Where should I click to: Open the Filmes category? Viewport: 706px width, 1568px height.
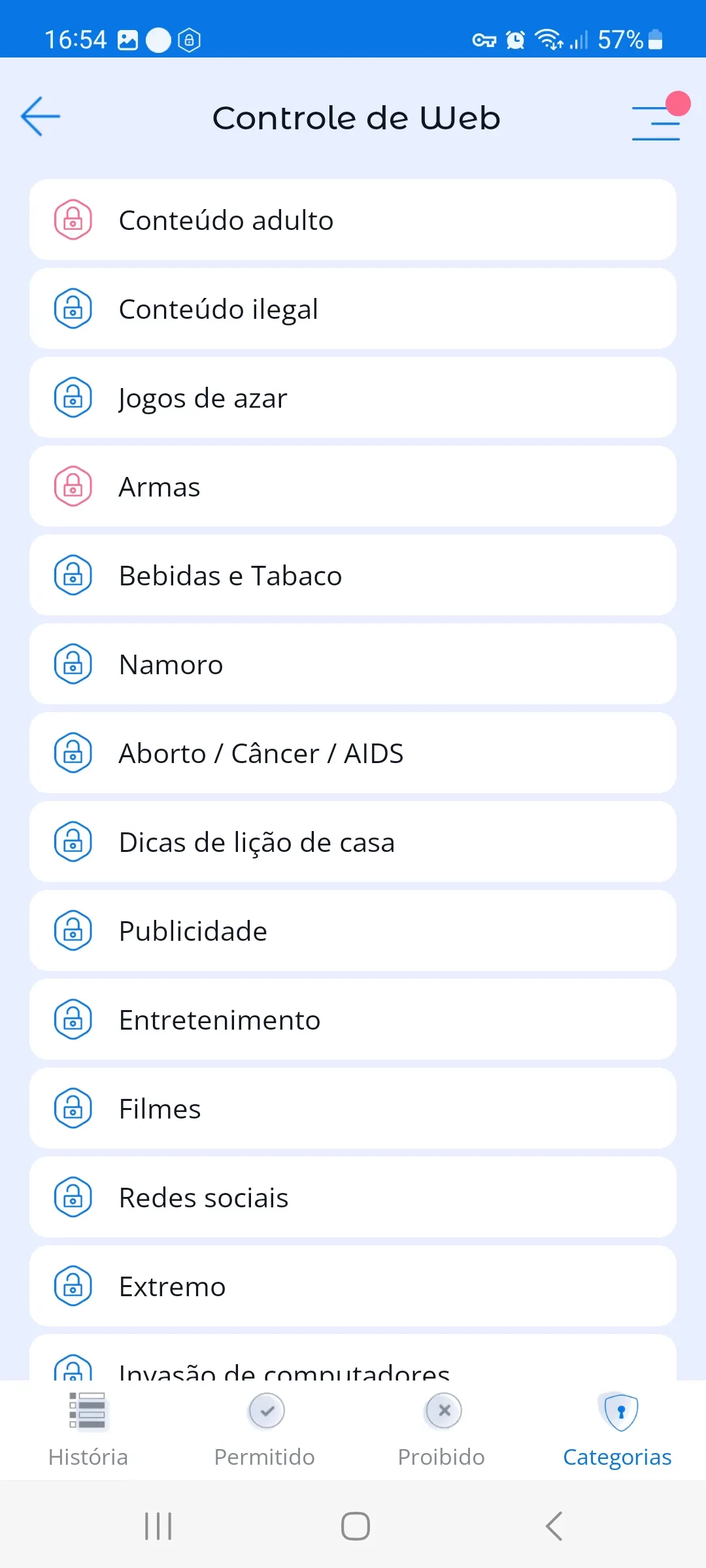coord(353,1109)
